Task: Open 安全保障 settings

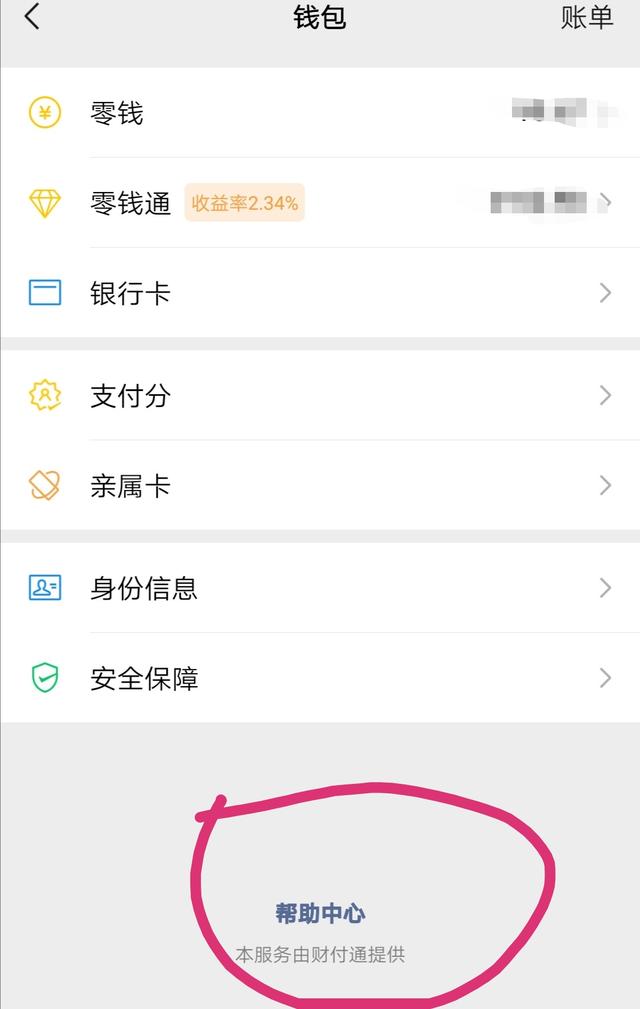Action: 320,678
